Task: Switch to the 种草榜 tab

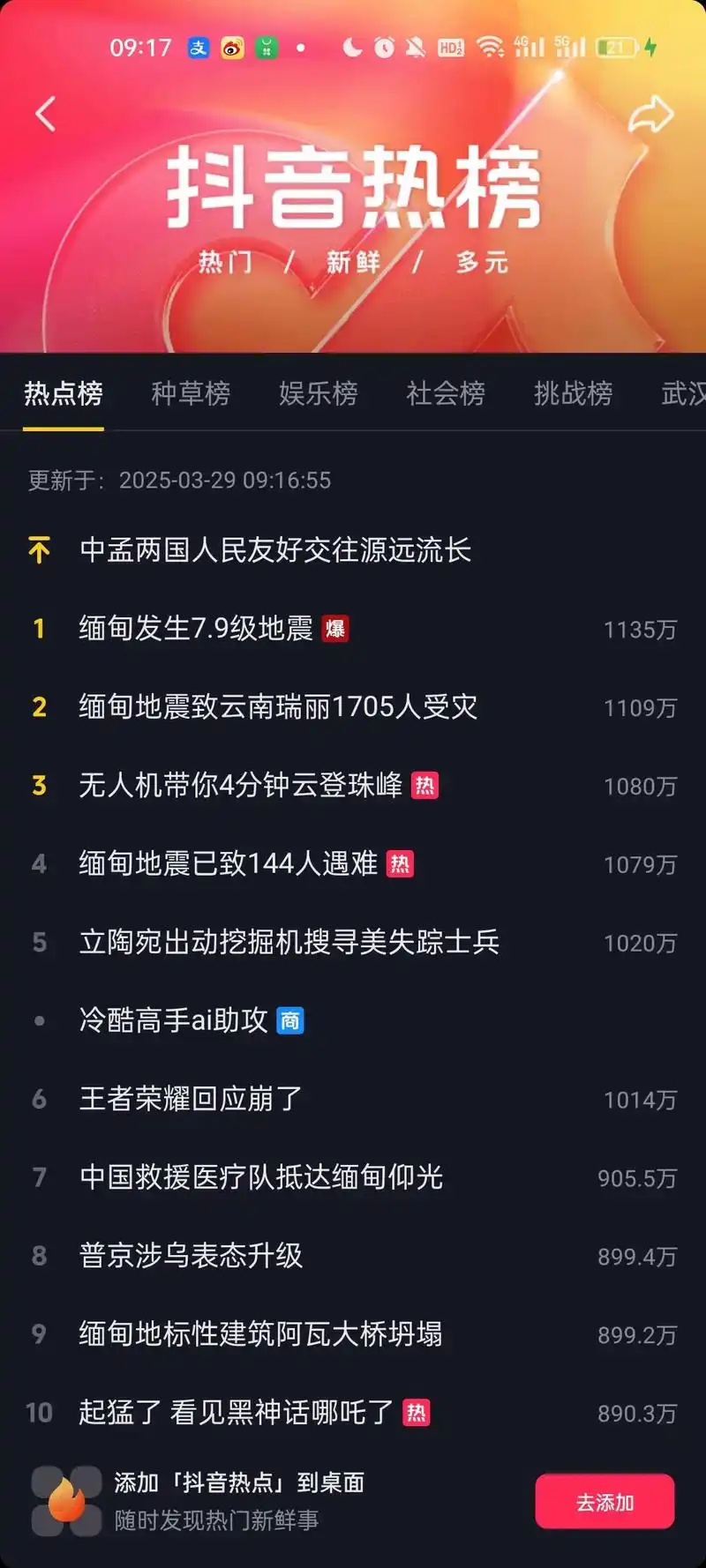Action: tap(191, 394)
